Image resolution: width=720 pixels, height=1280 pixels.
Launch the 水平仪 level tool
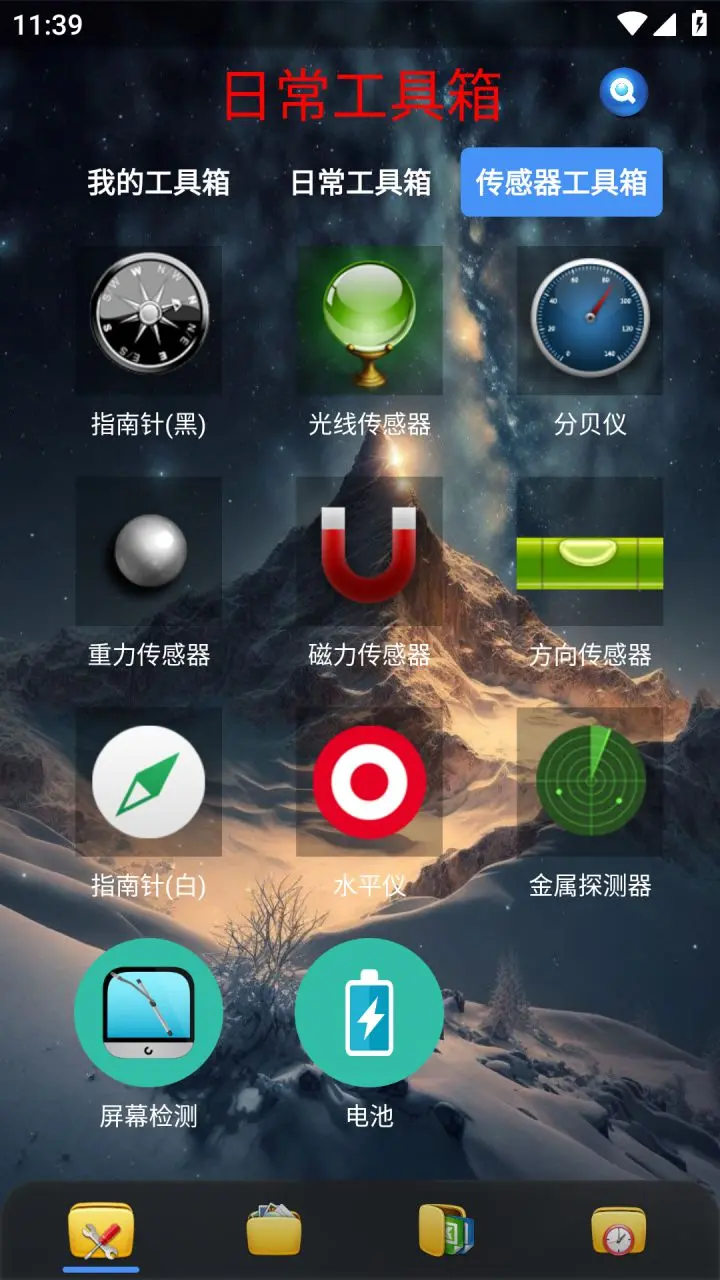point(369,782)
